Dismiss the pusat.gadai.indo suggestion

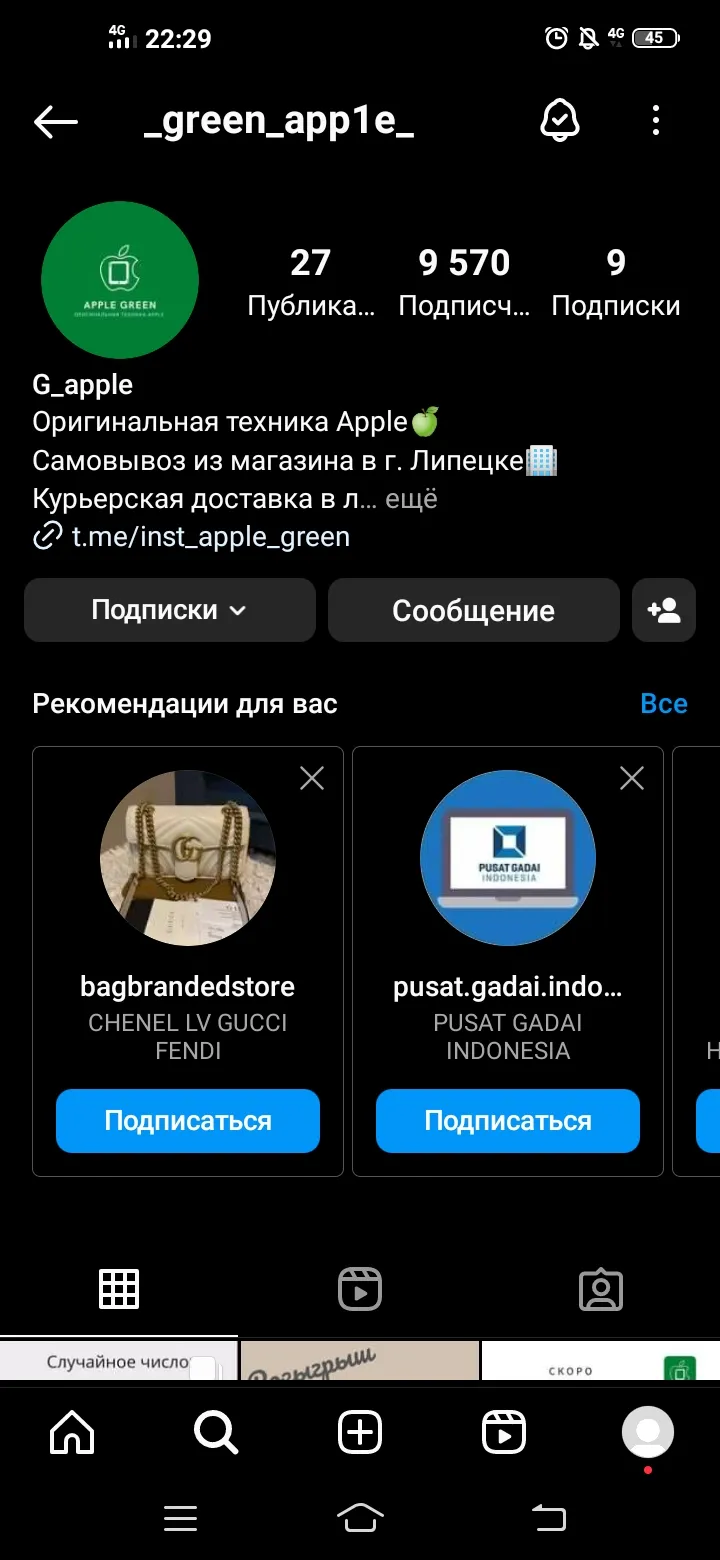tap(632, 778)
